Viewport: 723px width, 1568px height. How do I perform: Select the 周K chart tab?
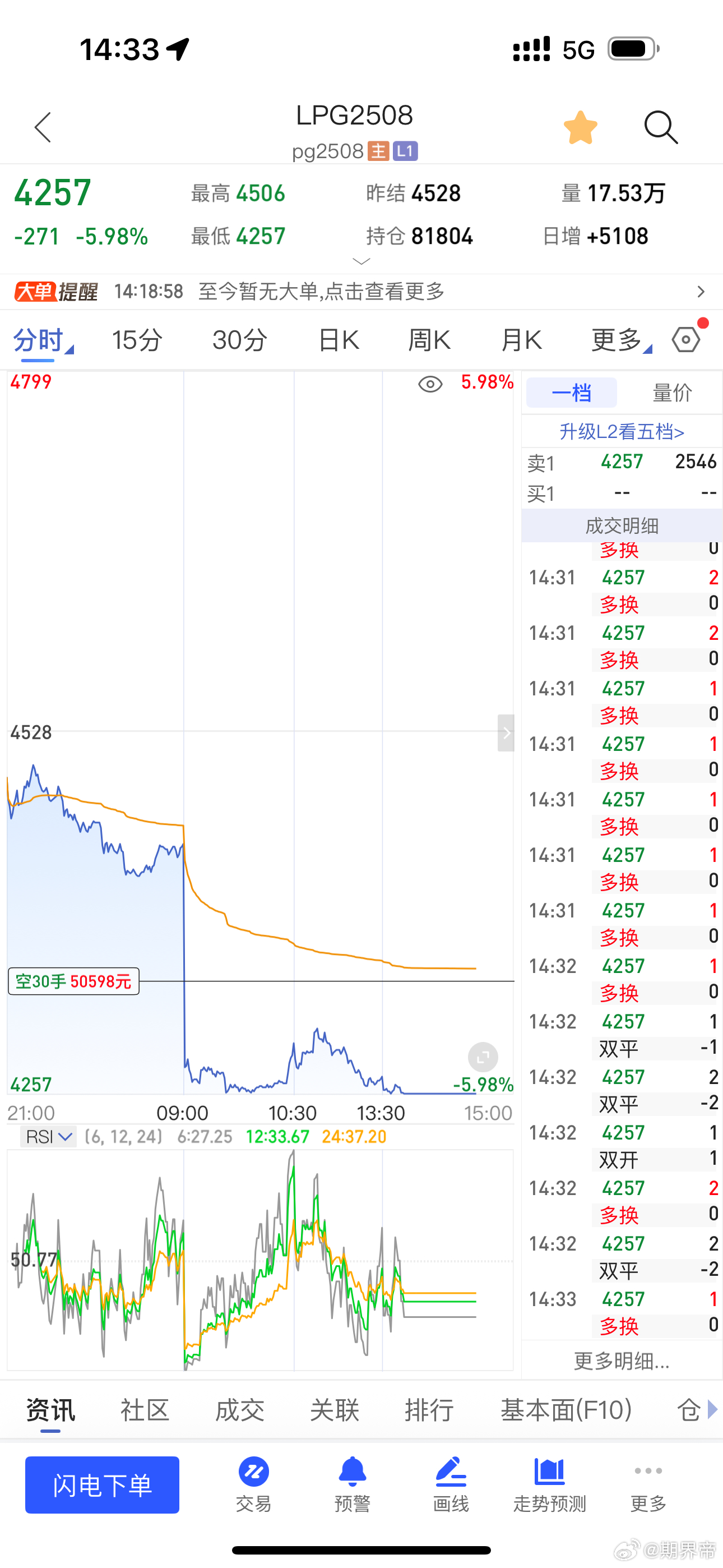[x=429, y=340]
